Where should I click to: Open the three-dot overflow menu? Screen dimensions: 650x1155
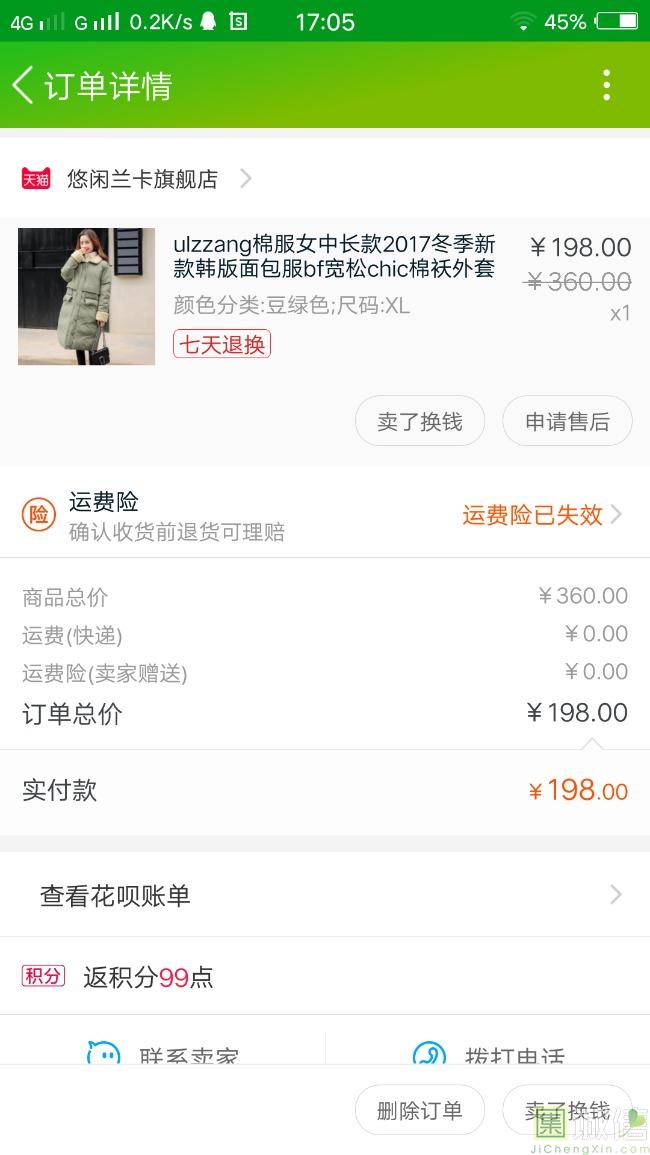click(x=606, y=86)
